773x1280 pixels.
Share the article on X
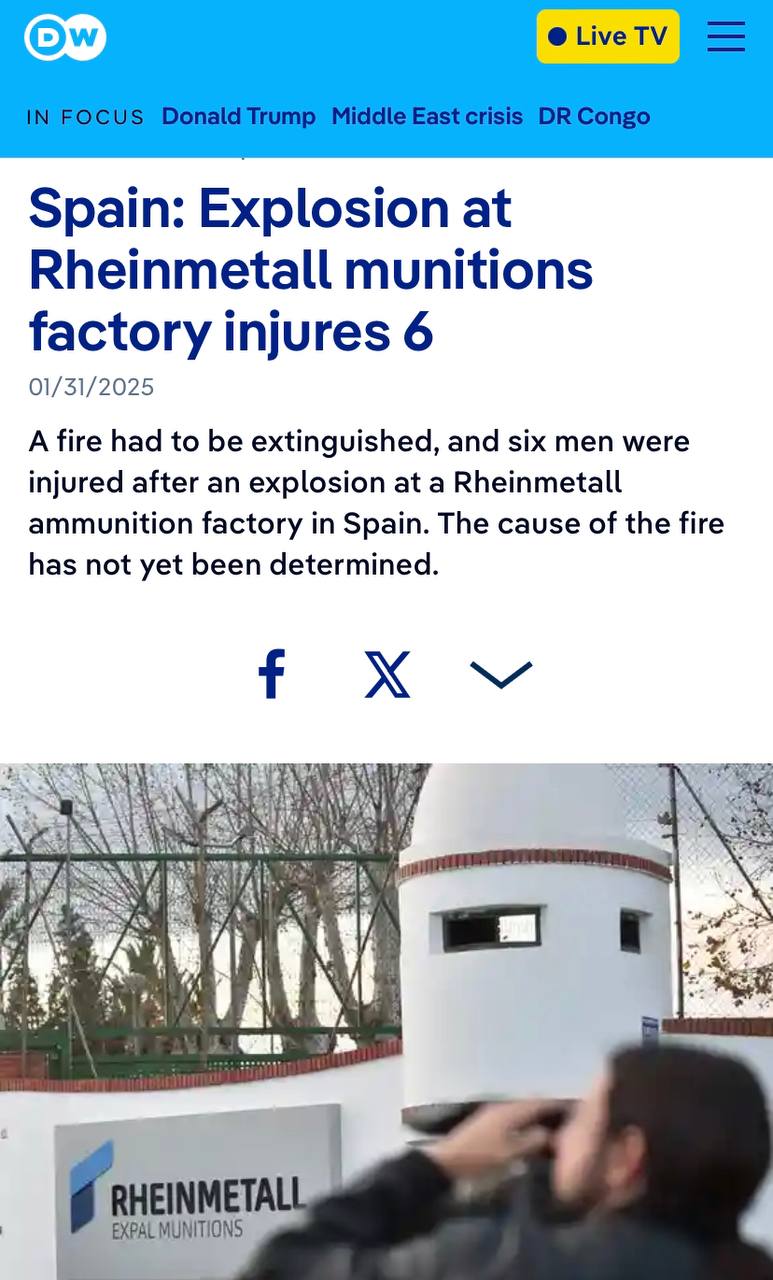(x=387, y=674)
